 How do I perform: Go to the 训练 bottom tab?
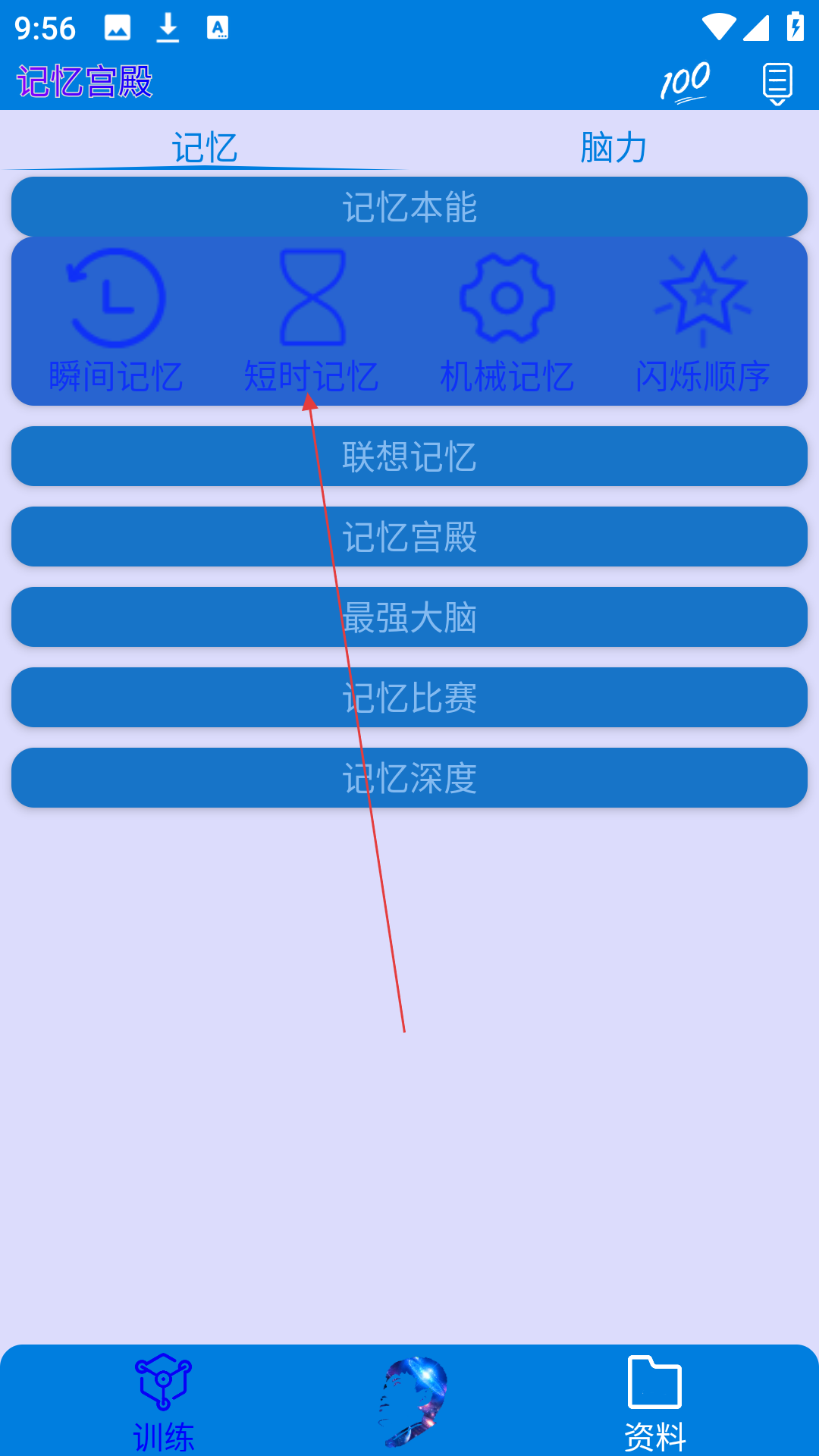pos(164,1403)
